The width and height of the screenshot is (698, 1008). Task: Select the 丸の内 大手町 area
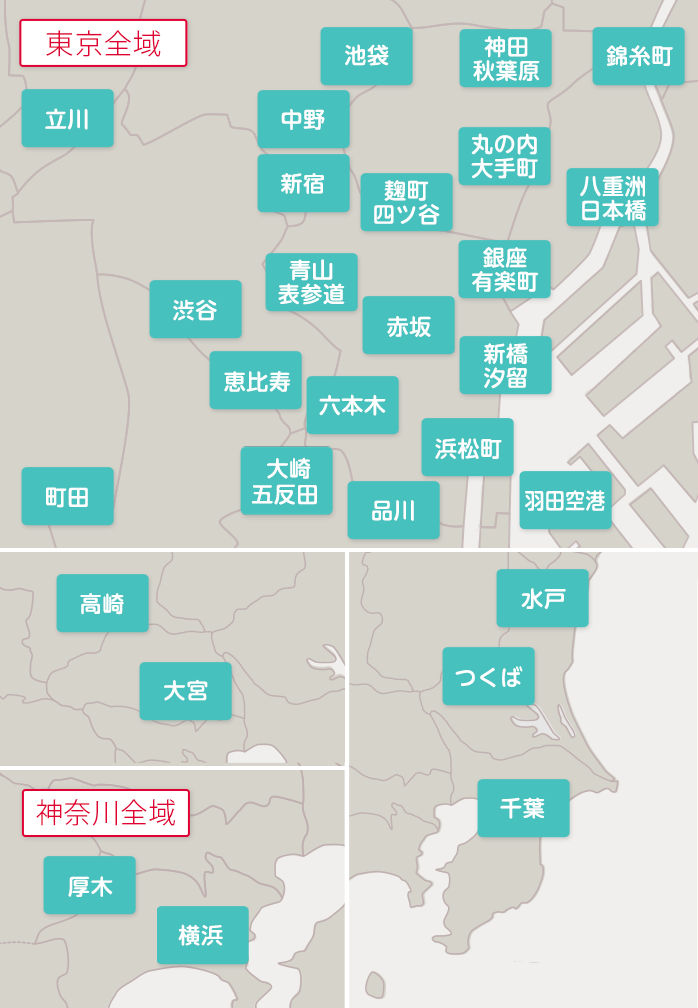504,156
